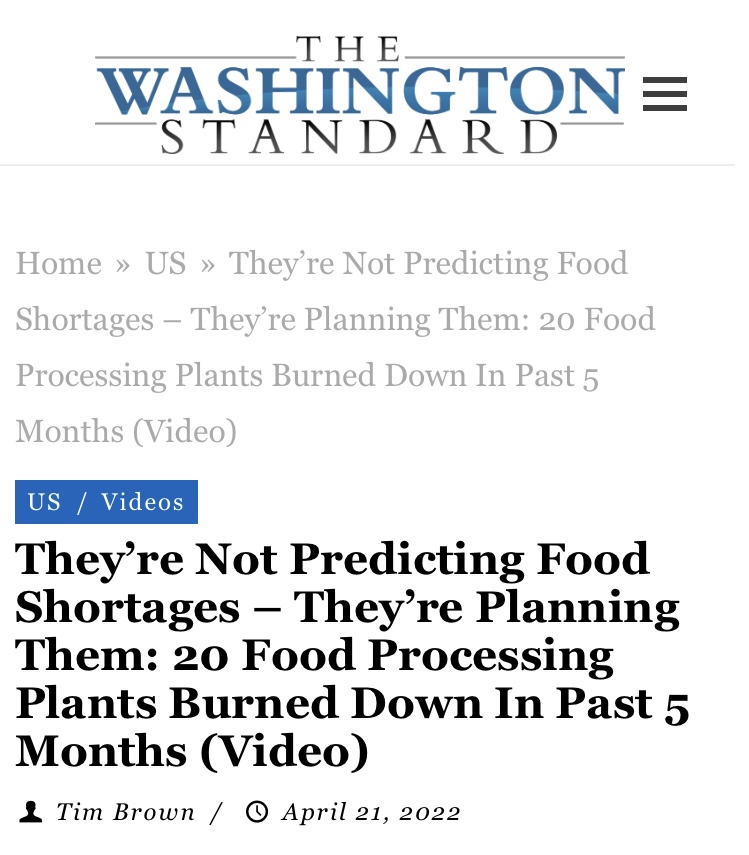Tap The Washington Standard logo
This screenshot has height=855, width=749.
click(x=360, y=95)
